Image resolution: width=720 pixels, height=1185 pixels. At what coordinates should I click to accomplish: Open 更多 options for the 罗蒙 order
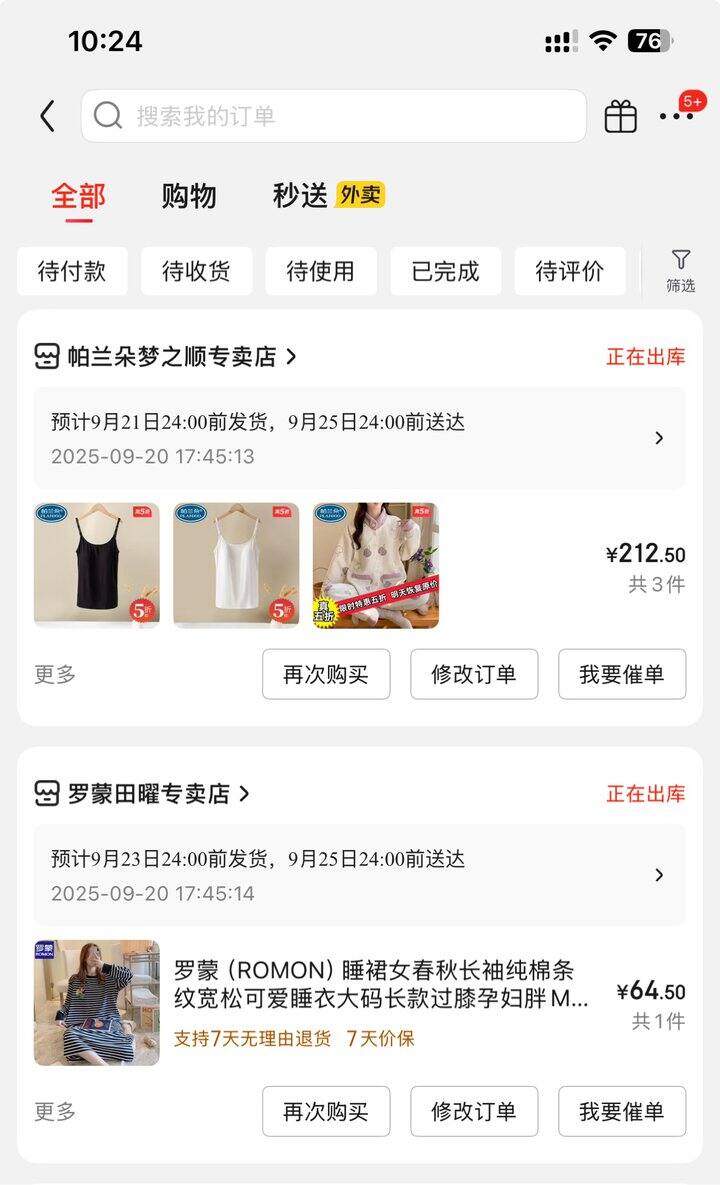[55, 1111]
